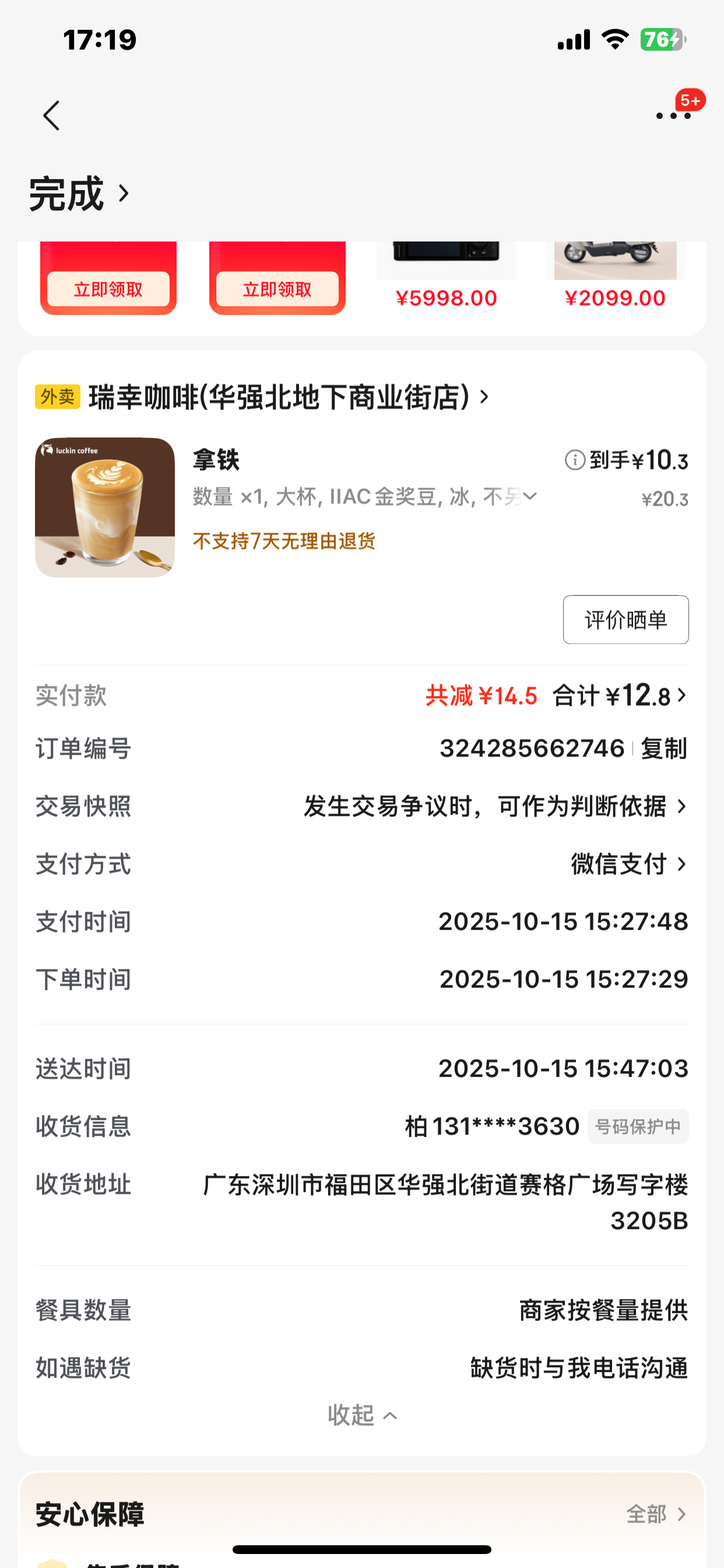724x1568 pixels.
Task: Open the 交易快照 transaction snapshot
Action: (494, 807)
